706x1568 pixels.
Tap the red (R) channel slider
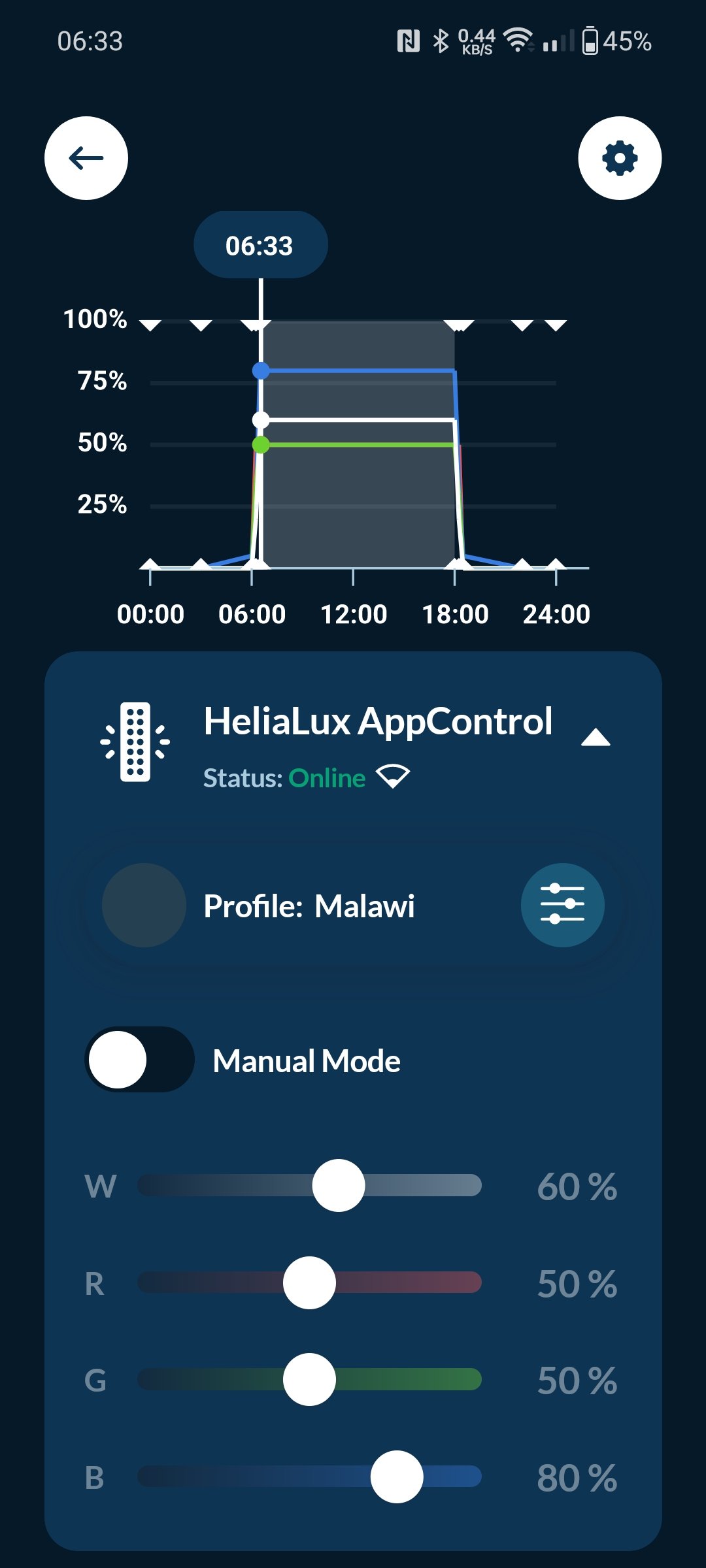tap(309, 1282)
